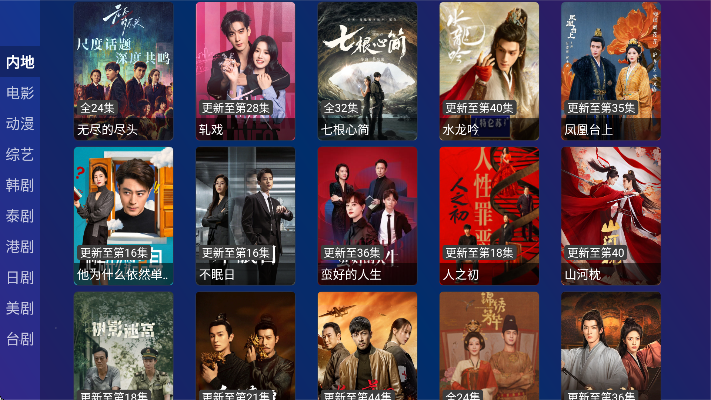The height and width of the screenshot is (400, 711).
Task: Select the 美剧 category
Action: (x=20, y=308)
